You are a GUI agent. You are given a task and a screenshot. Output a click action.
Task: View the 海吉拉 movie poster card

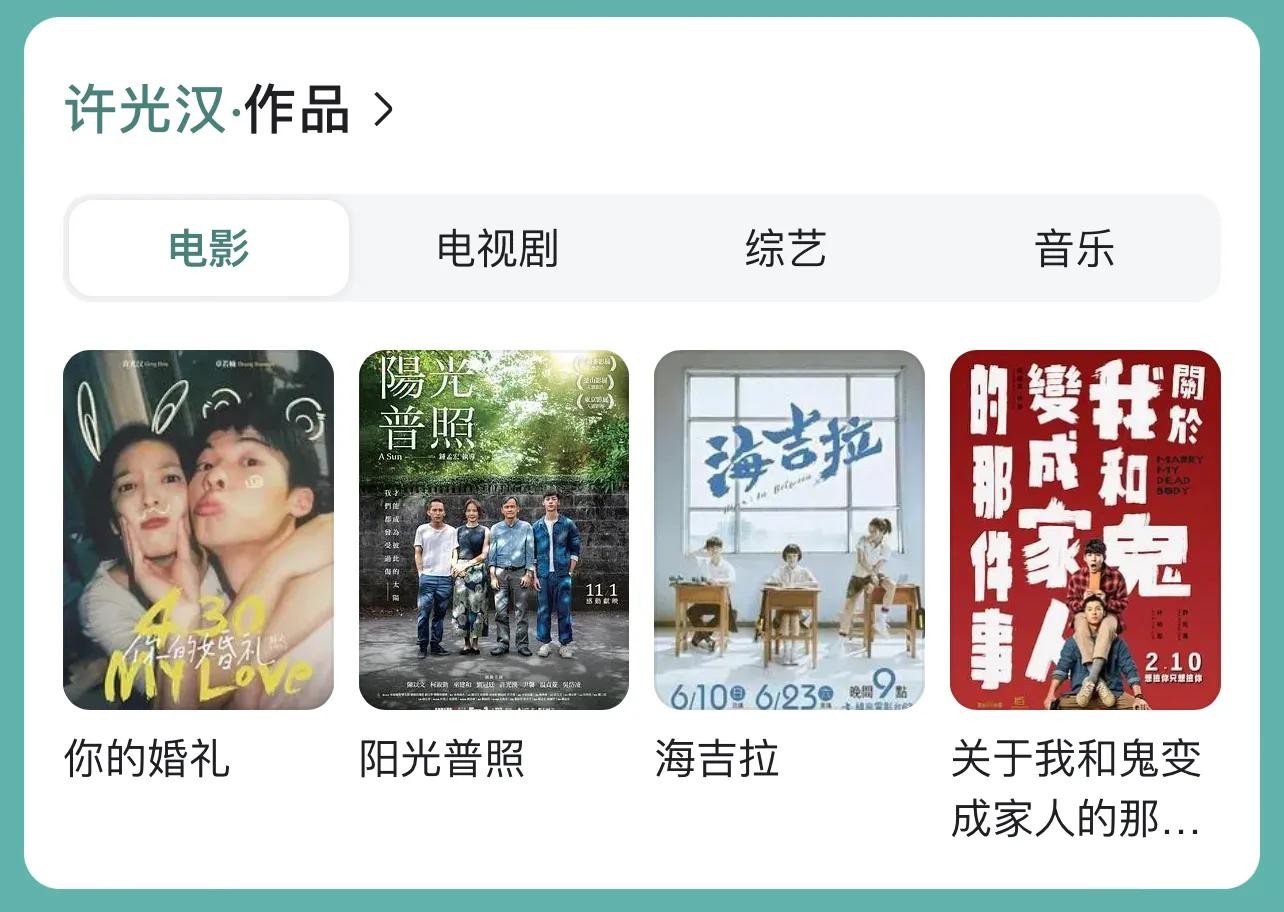coord(789,530)
